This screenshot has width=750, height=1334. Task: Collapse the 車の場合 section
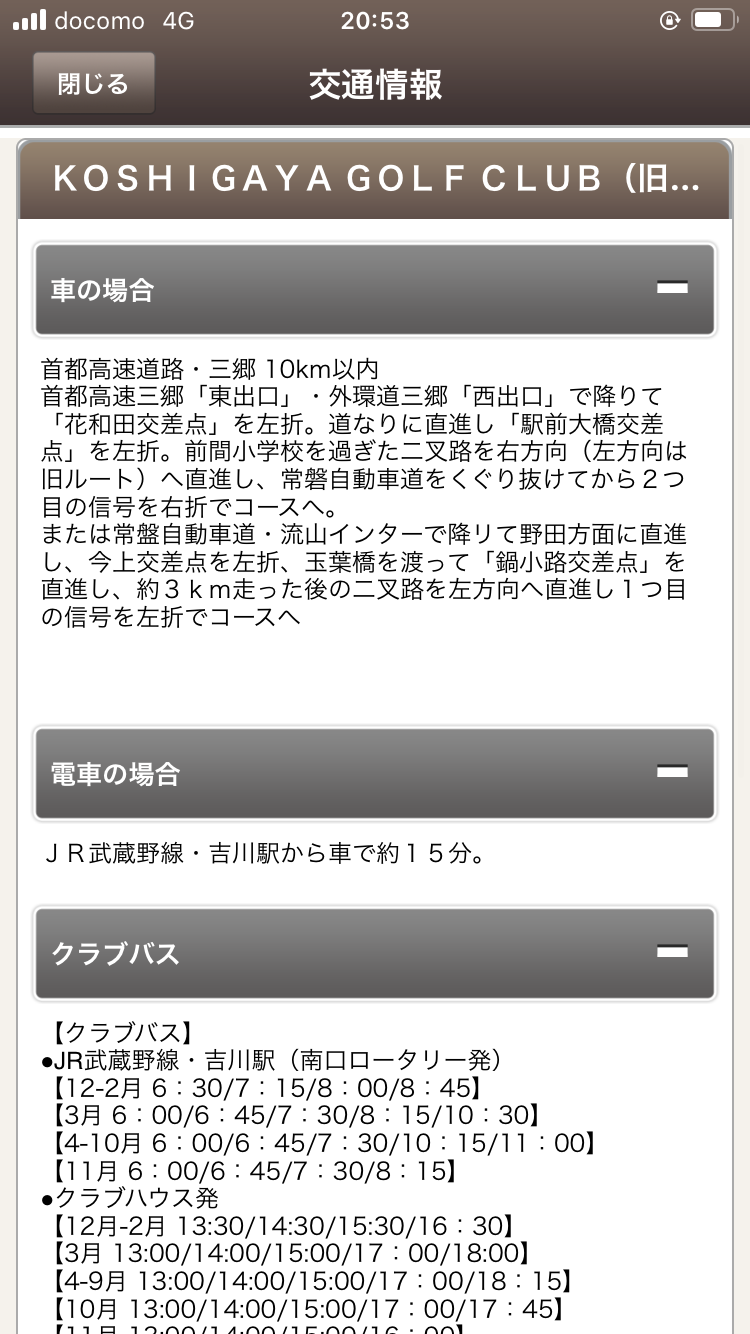point(672,289)
